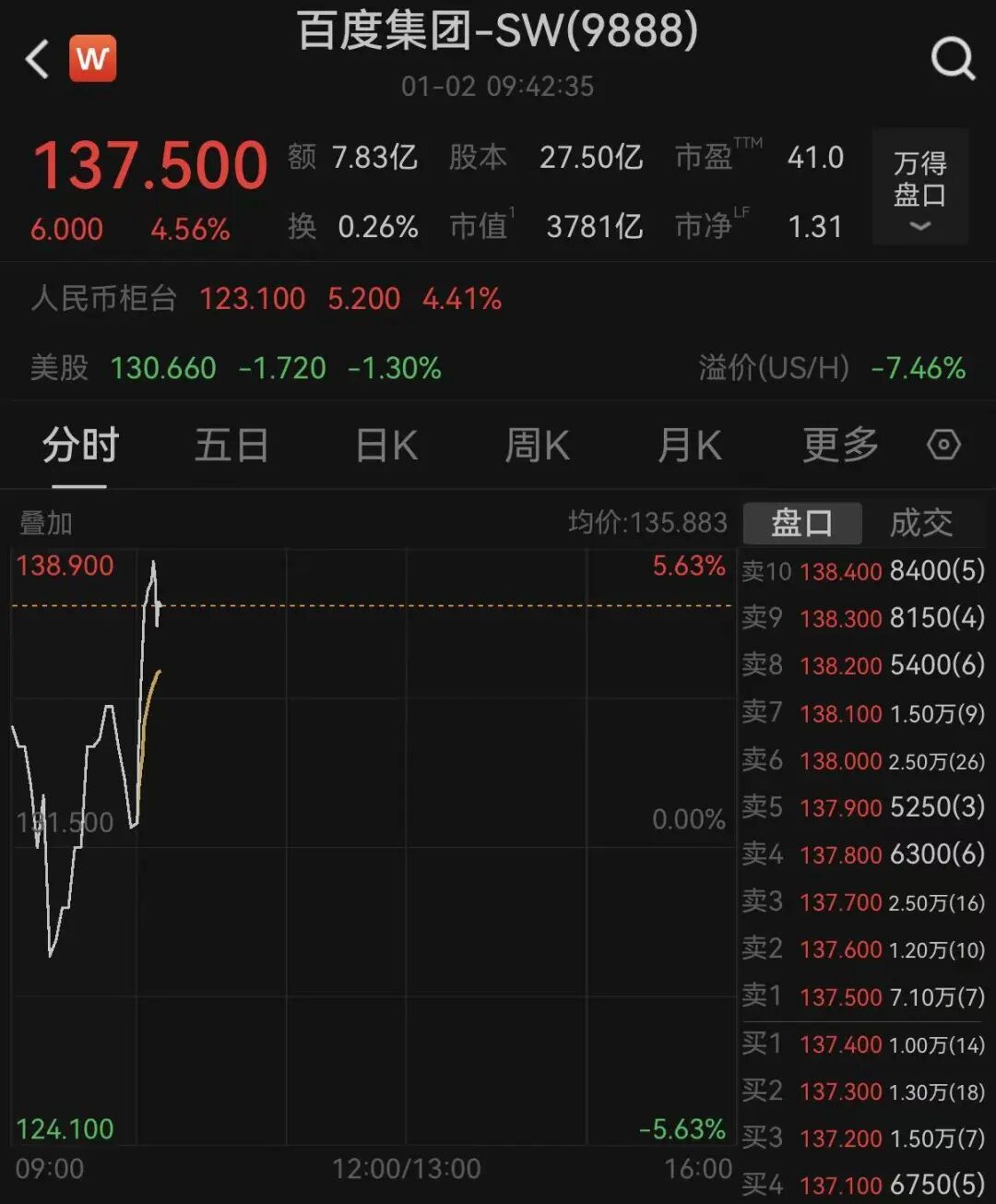The height and width of the screenshot is (1204, 996).
Task: Go back using the back arrow
Action: pos(37,59)
